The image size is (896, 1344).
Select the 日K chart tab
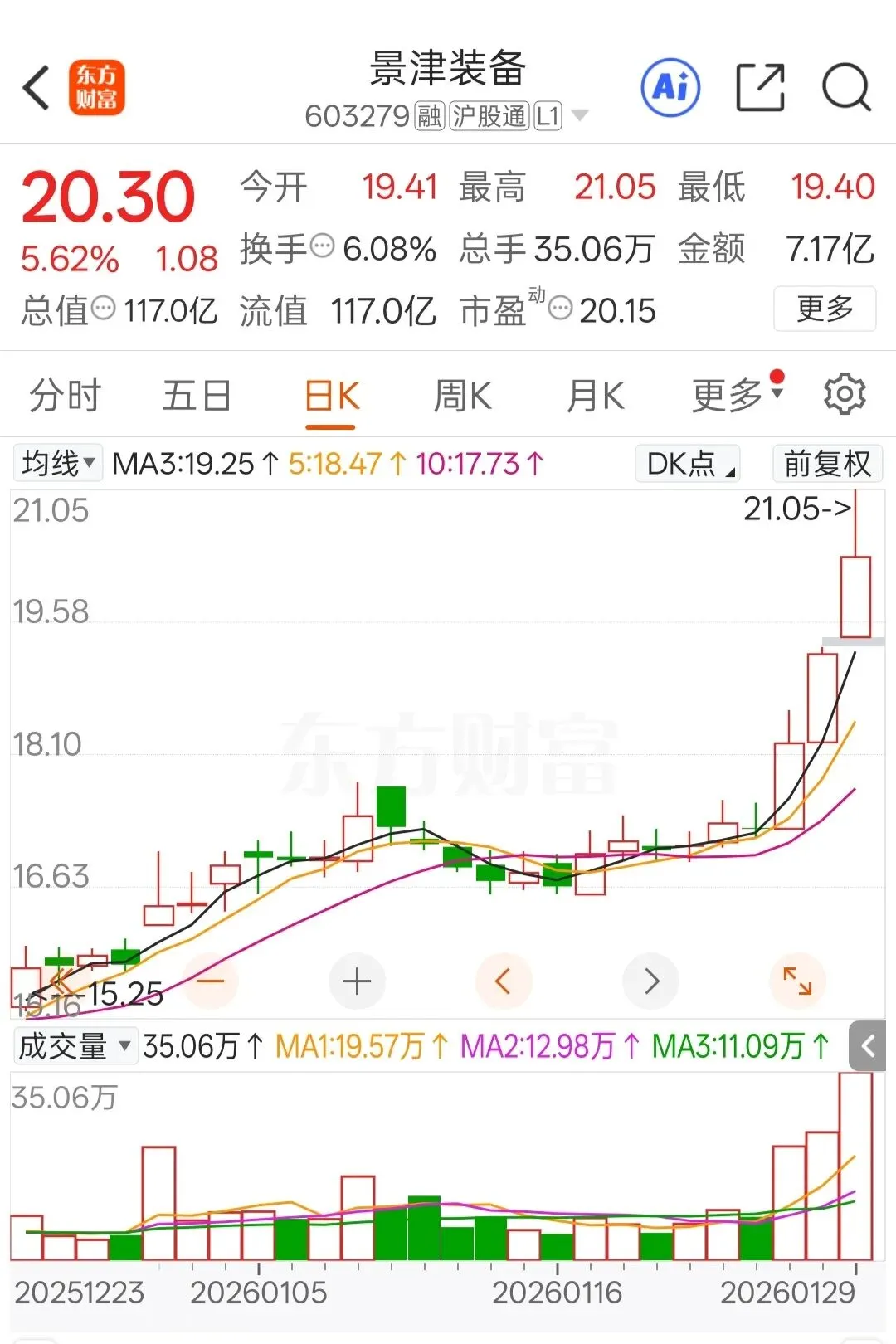point(331,395)
